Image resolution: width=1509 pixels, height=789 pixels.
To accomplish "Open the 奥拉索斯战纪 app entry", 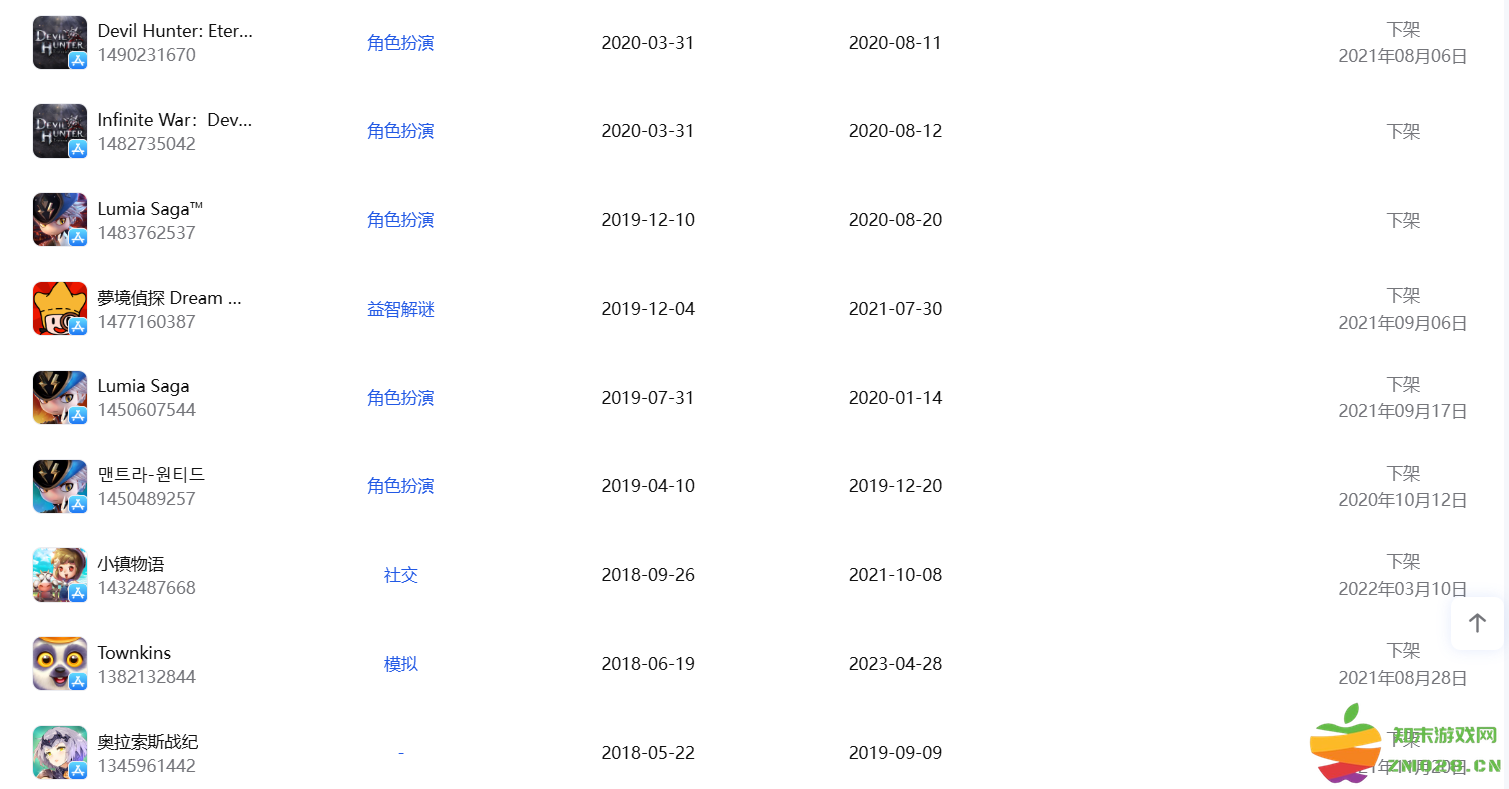I will [x=147, y=742].
